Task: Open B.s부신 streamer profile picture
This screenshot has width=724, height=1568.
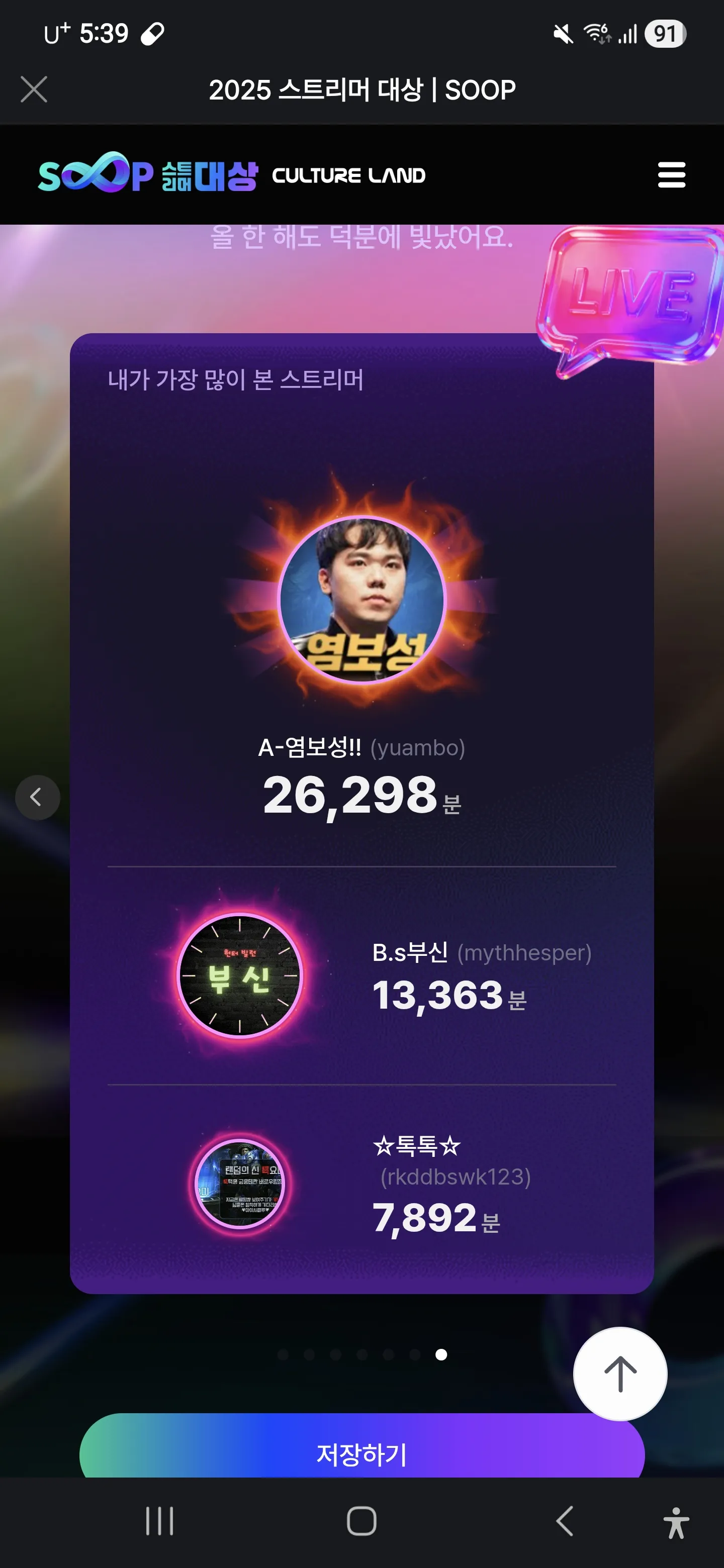Action: coord(240,975)
